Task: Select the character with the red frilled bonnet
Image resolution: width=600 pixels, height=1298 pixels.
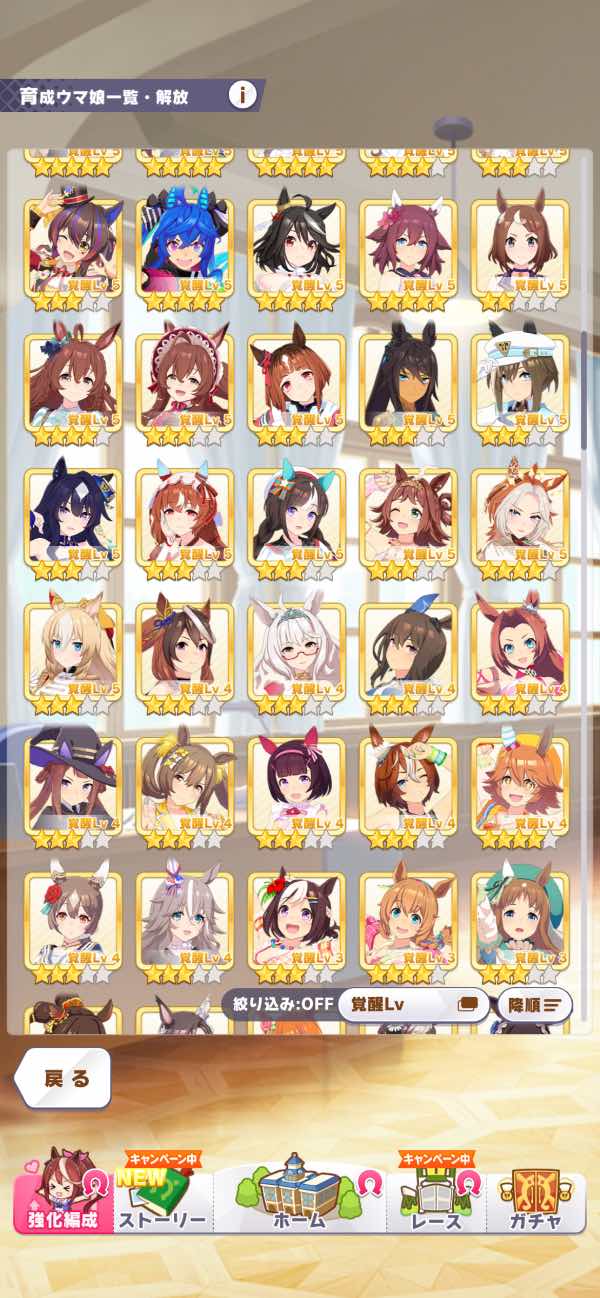Action: tap(185, 385)
